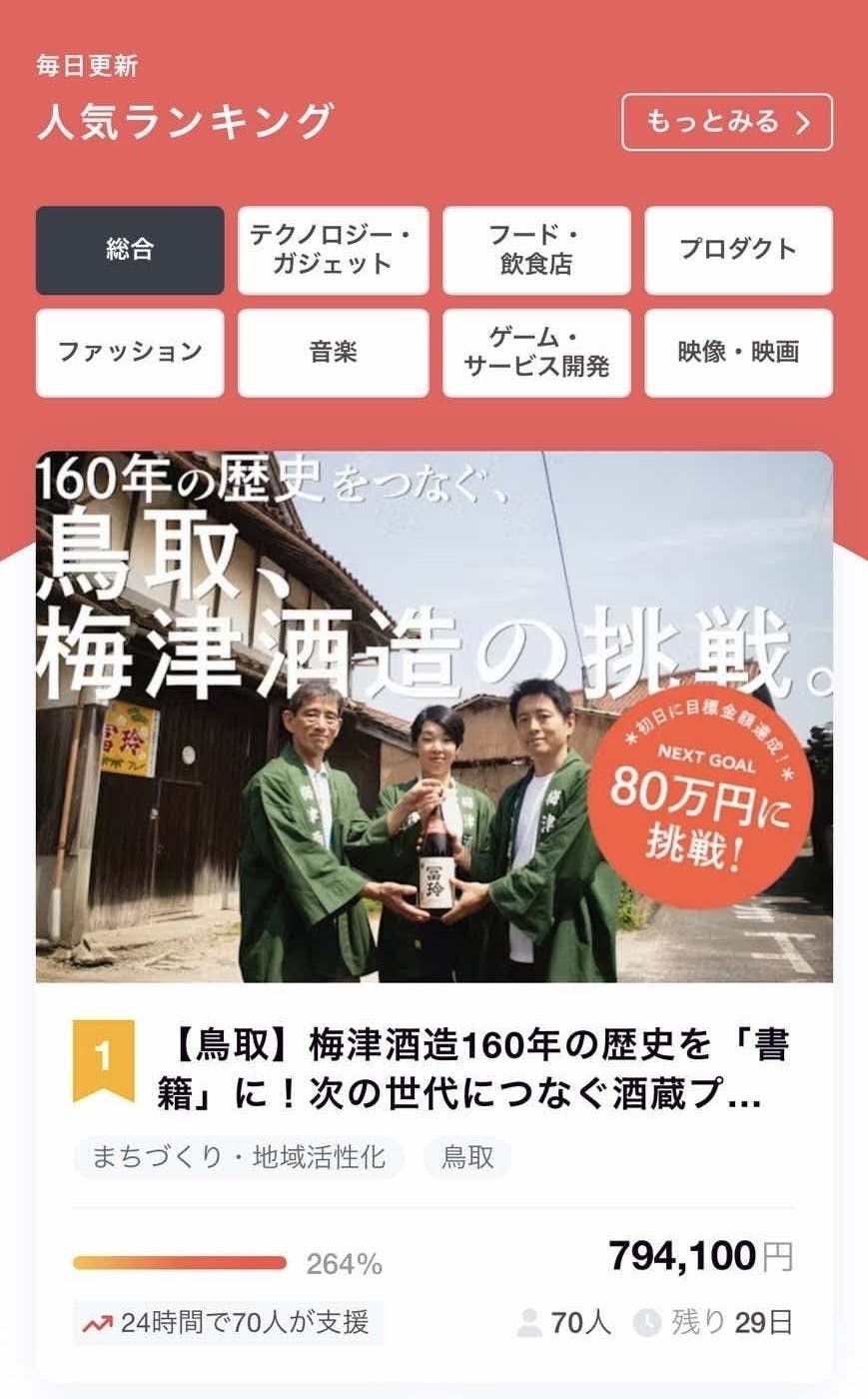Choose the フード・飲食店 category

pos(536,250)
